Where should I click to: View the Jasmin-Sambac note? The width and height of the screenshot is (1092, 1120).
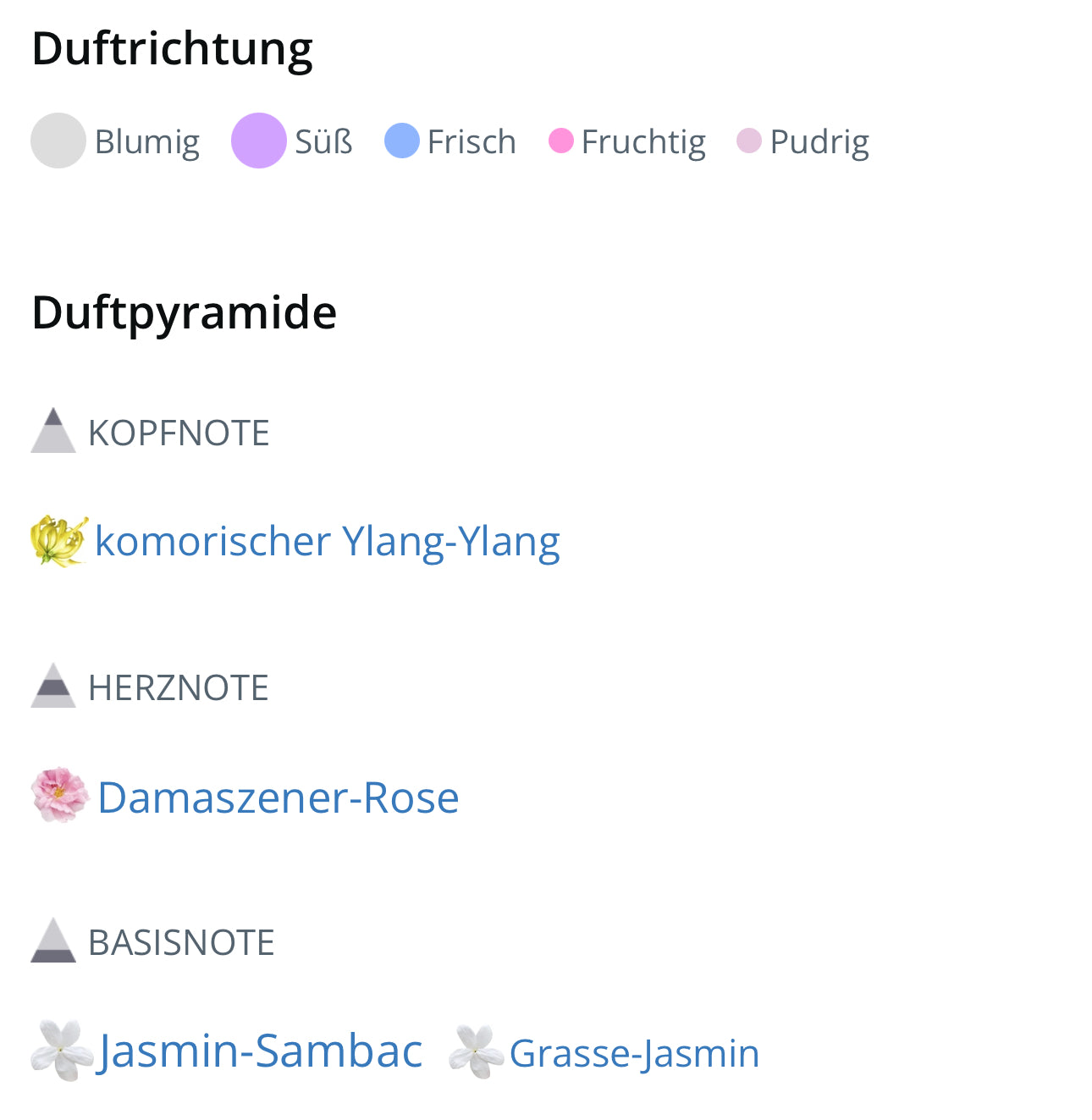(x=260, y=1051)
